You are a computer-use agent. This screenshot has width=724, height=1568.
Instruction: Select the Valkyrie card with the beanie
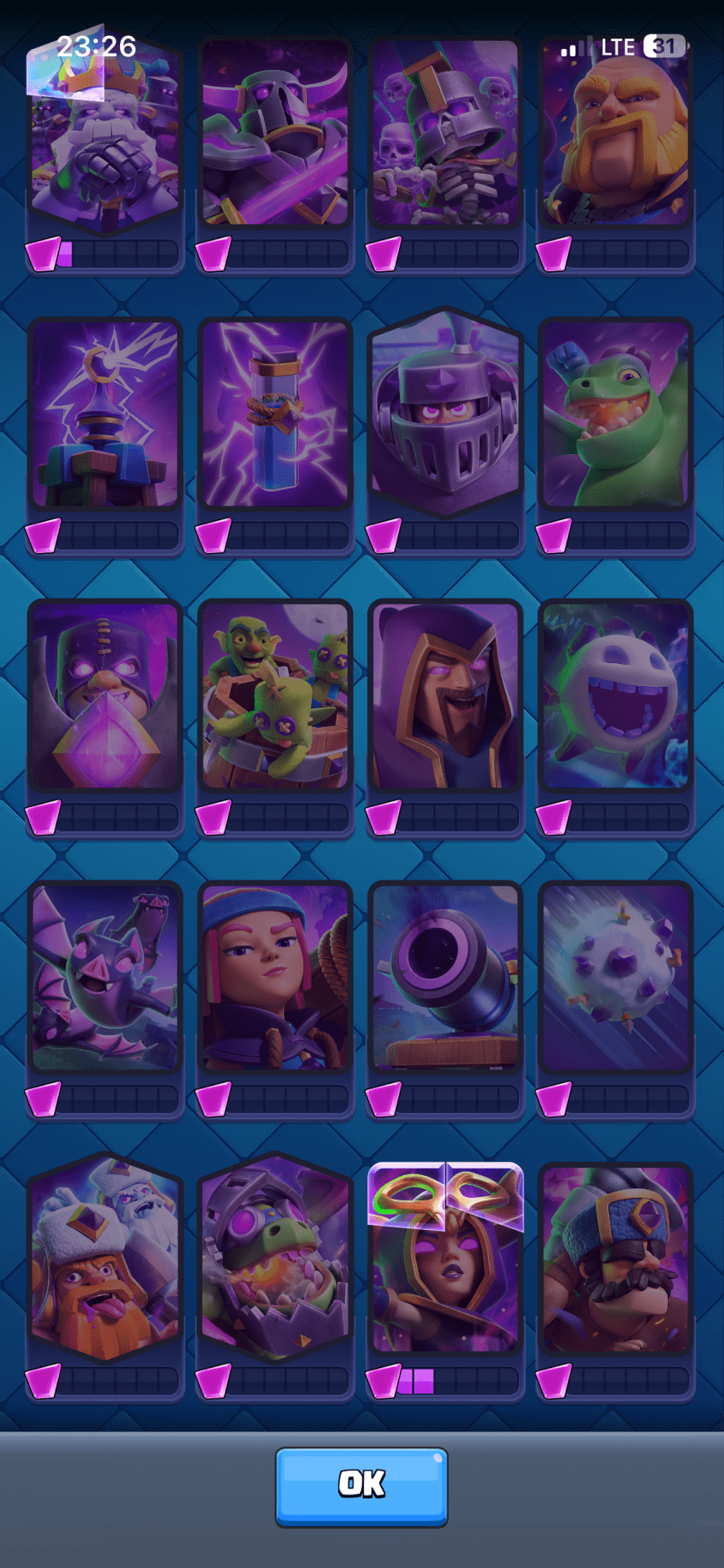pos(275,977)
